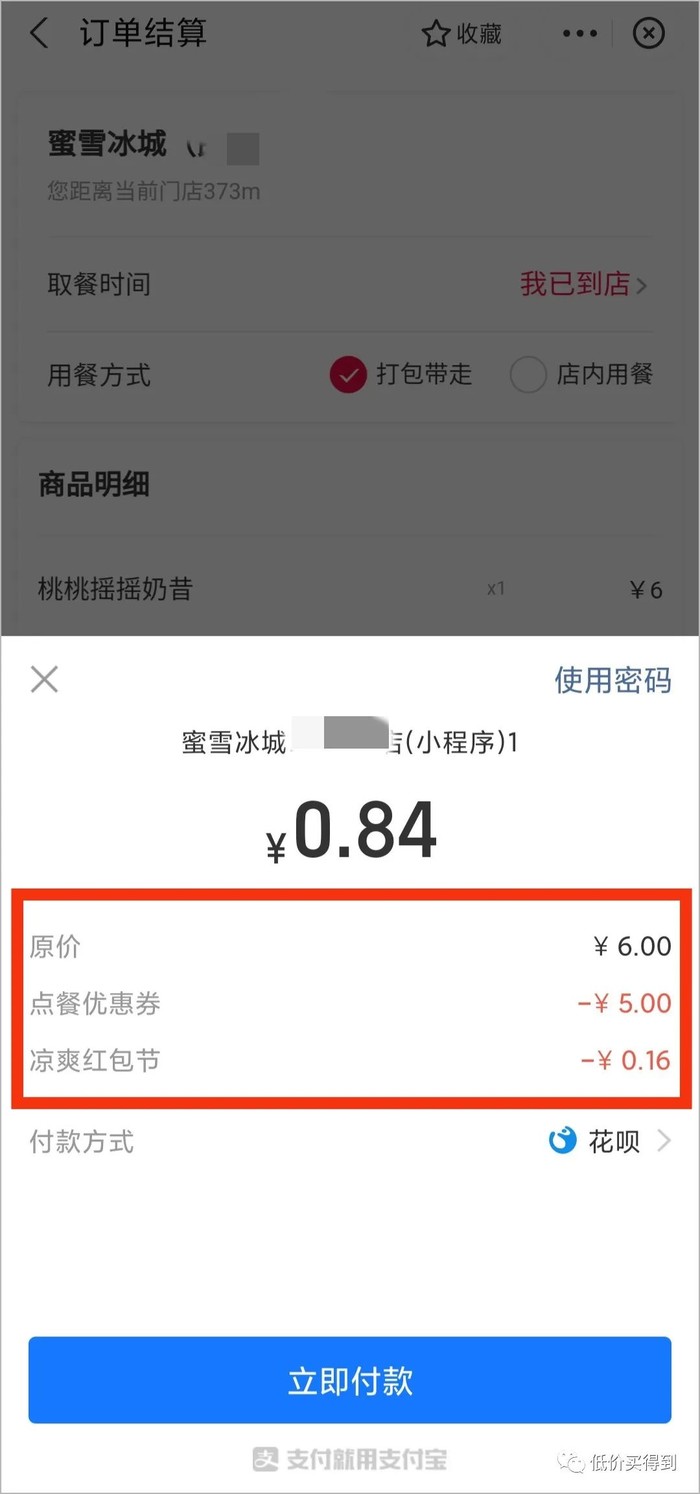This screenshot has height=1494, width=700.
Task: Change 付款方式 from 花呗
Action: click(608, 1141)
